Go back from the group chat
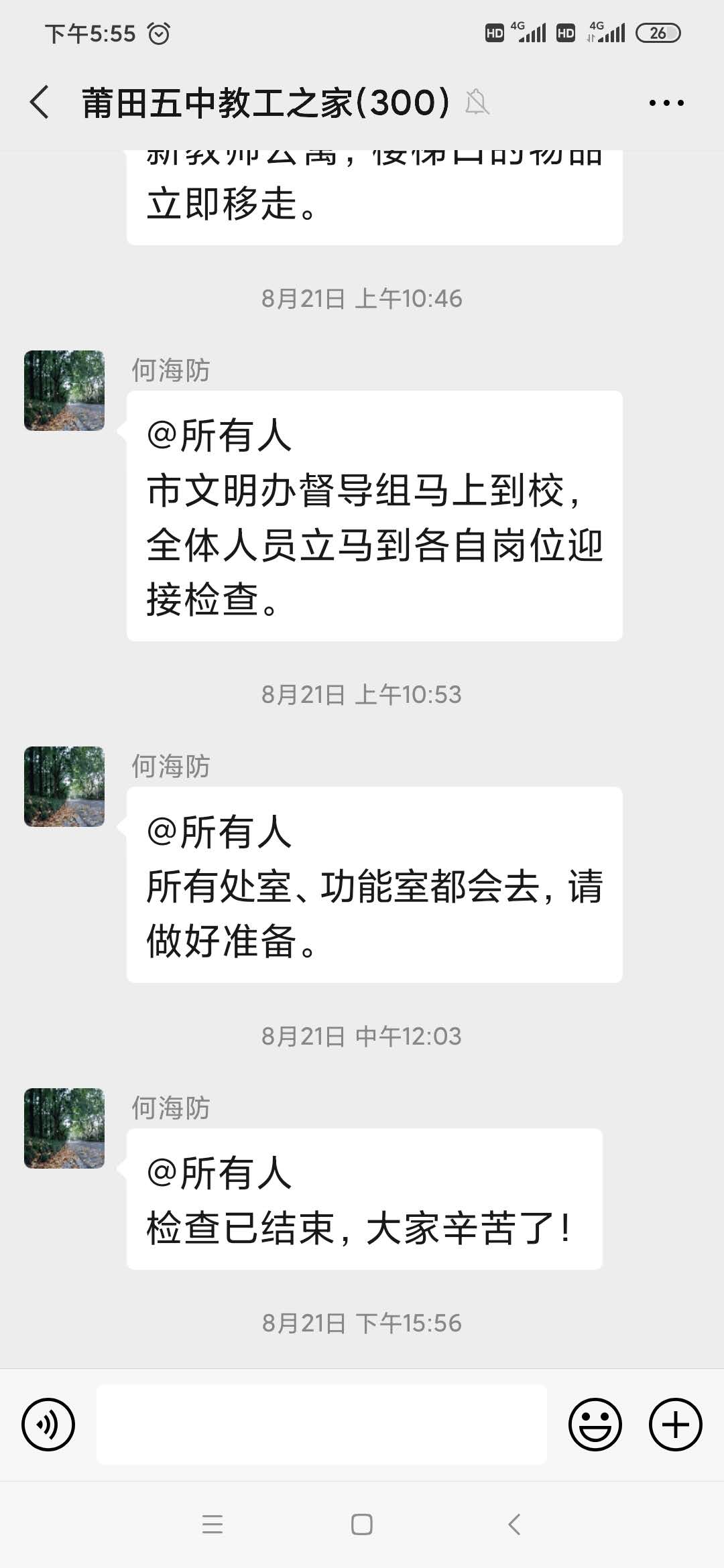The width and height of the screenshot is (724, 1568). [x=40, y=103]
